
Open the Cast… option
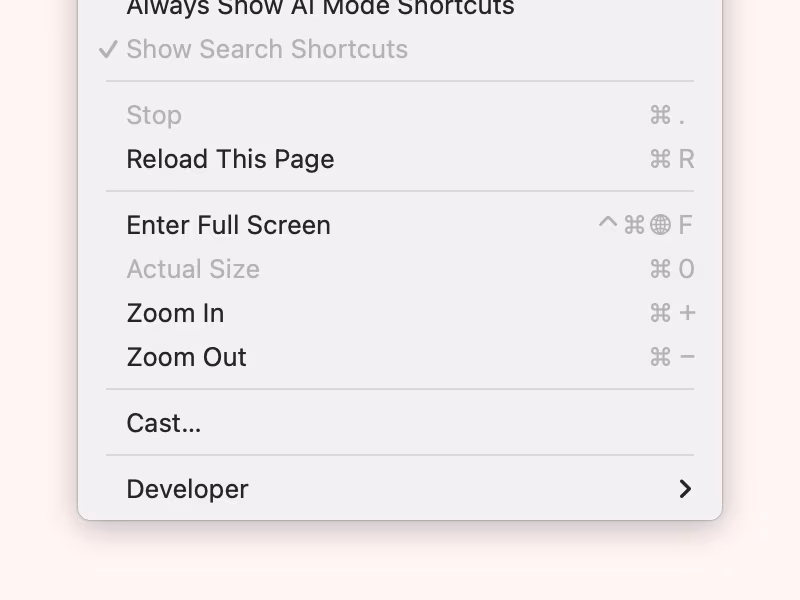164,423
